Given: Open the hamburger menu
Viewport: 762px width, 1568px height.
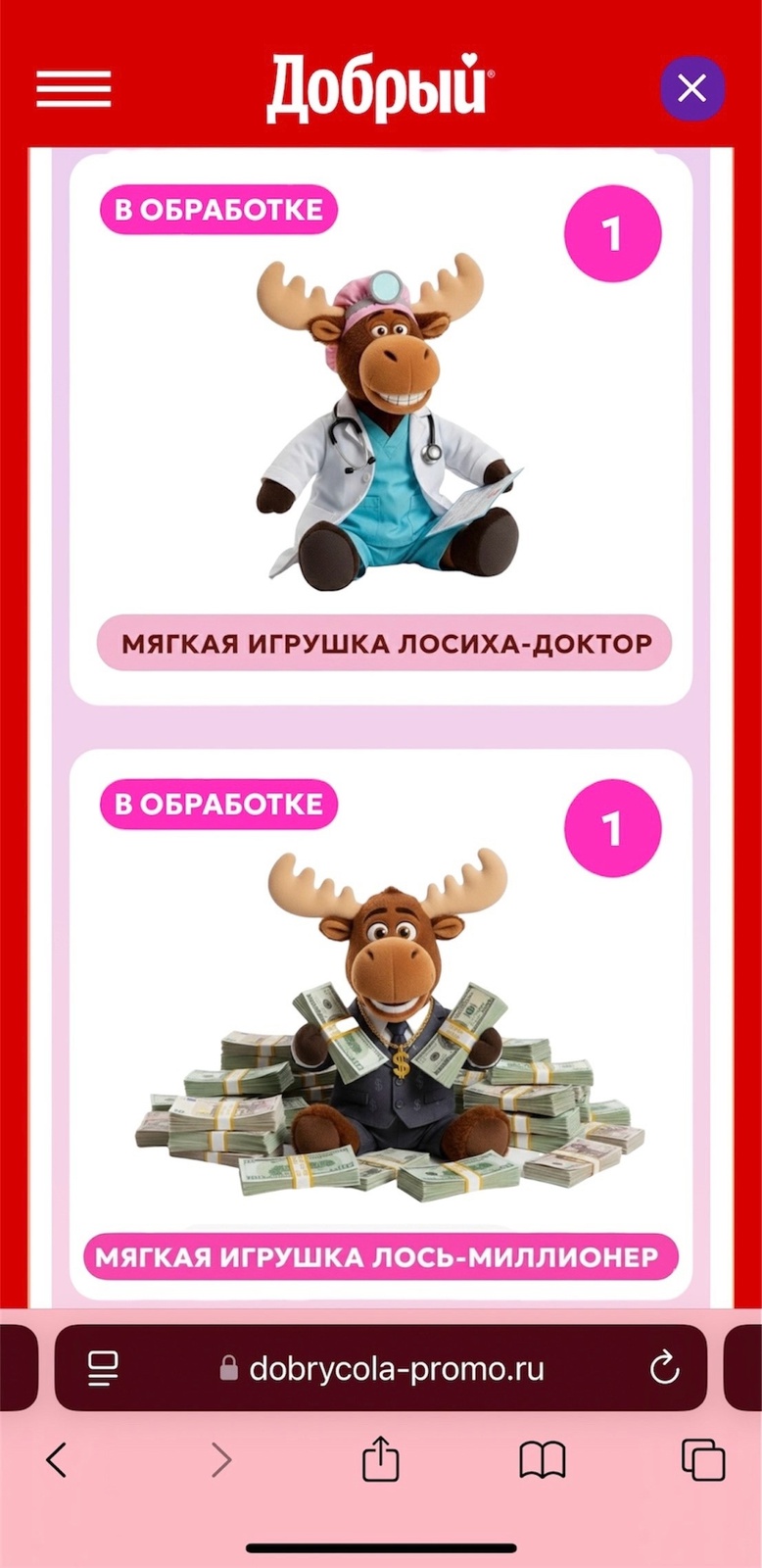Looking at the screenshot, I should 73,89.
